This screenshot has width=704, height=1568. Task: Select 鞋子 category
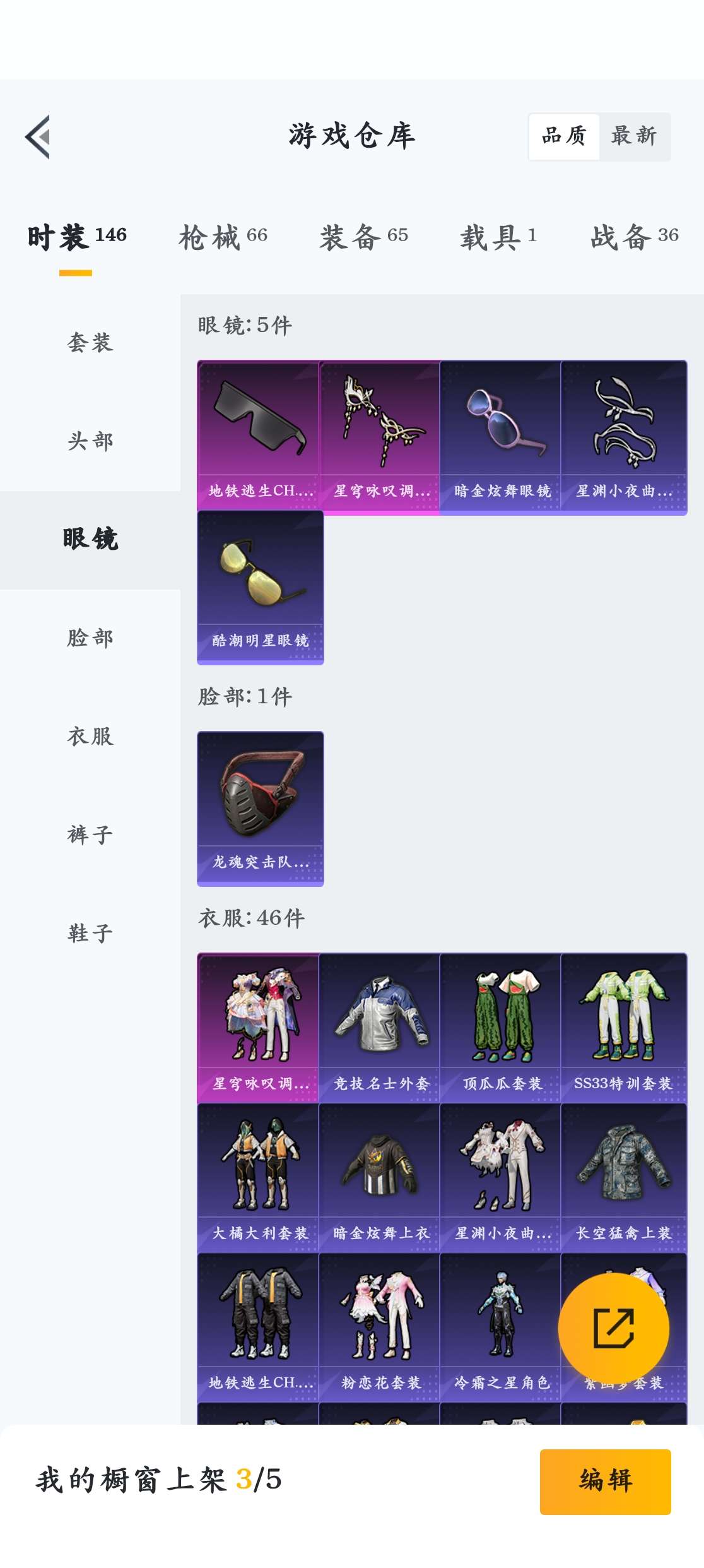(x=90, y=934)
